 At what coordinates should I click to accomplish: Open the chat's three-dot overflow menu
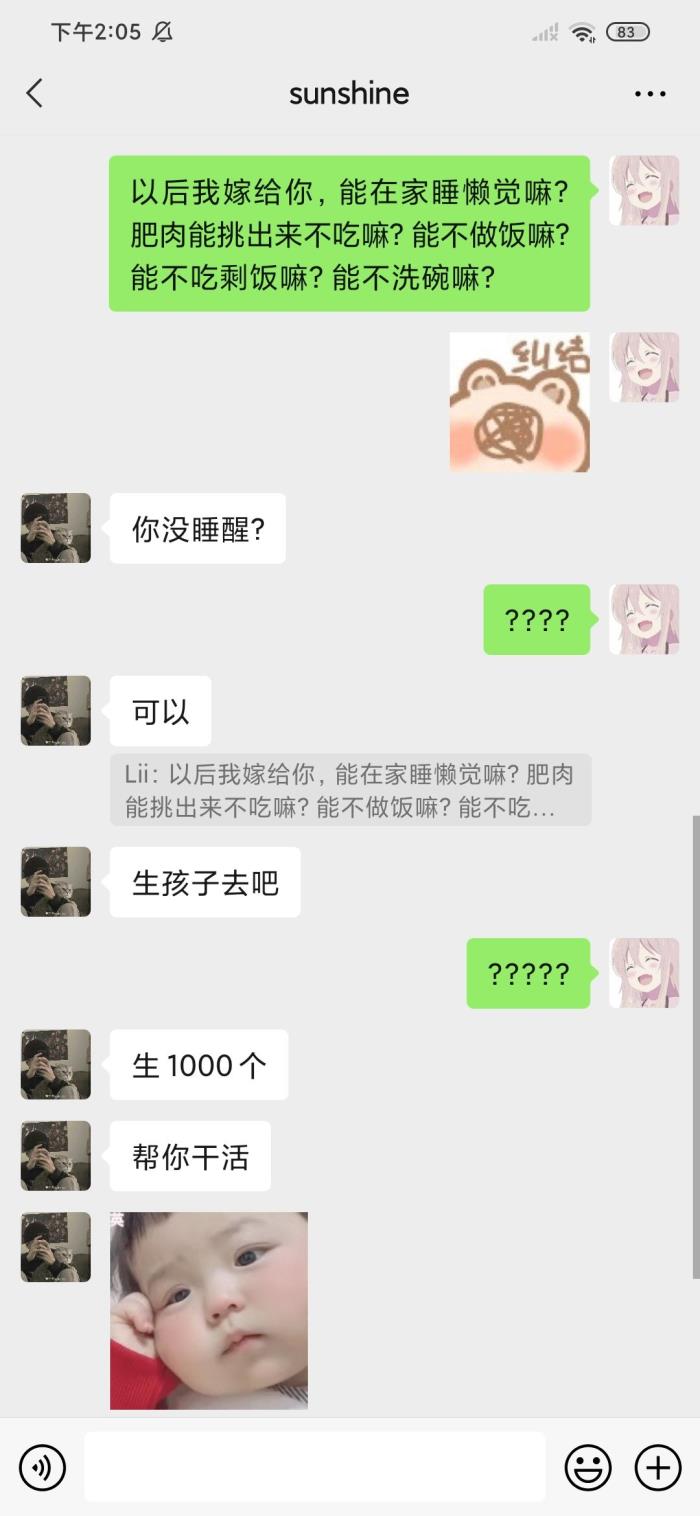(650, 94)
